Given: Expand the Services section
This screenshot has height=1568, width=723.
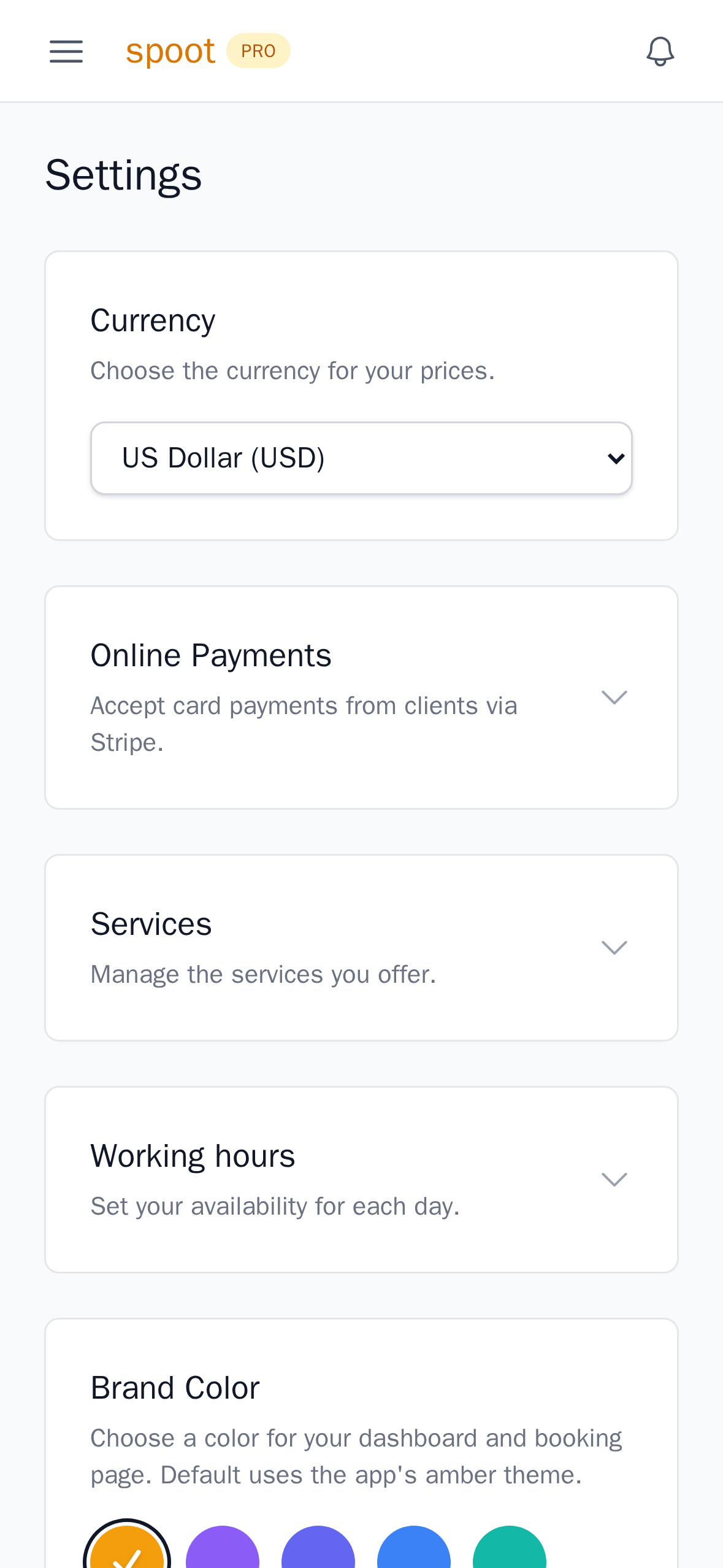Looking at the screenshot, I should tap(615, 947).
